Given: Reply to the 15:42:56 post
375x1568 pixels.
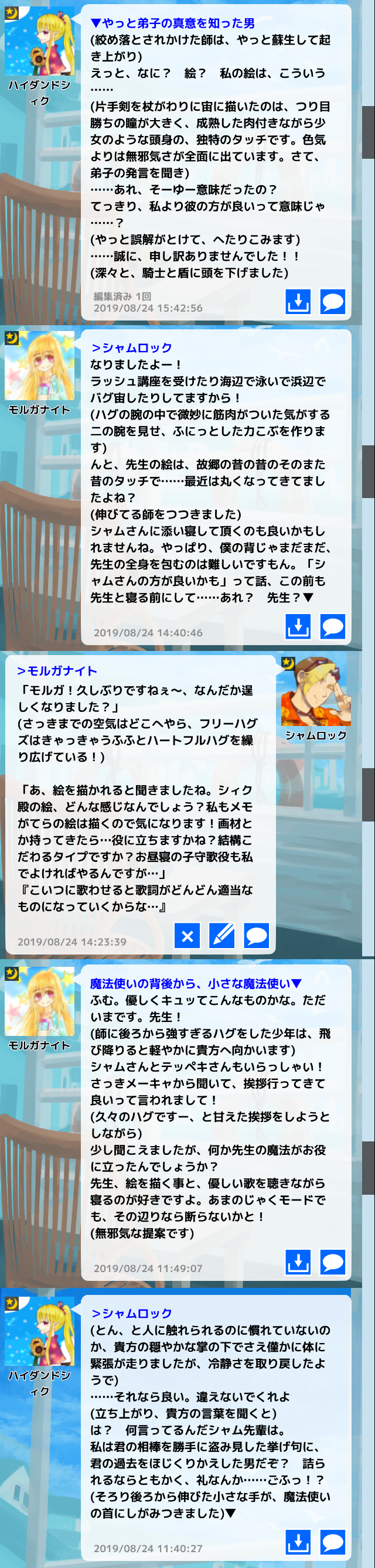Looking at the screenshot, I should 332,301.
